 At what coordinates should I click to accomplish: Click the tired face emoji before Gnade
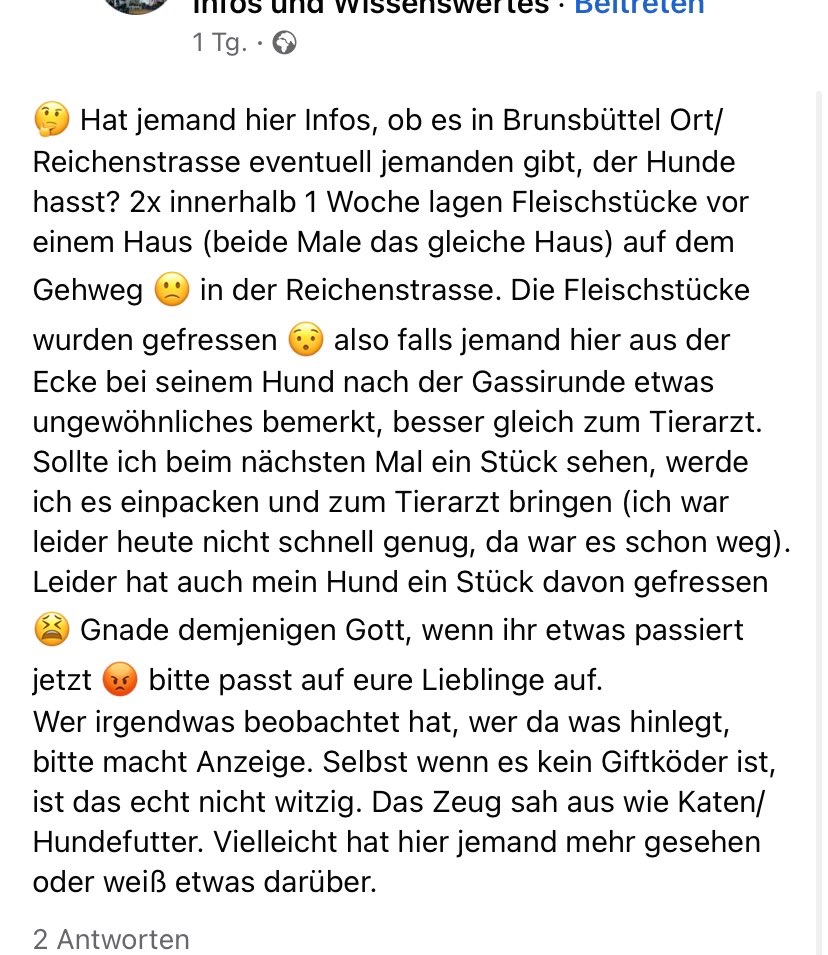click(x=51, y=629)
